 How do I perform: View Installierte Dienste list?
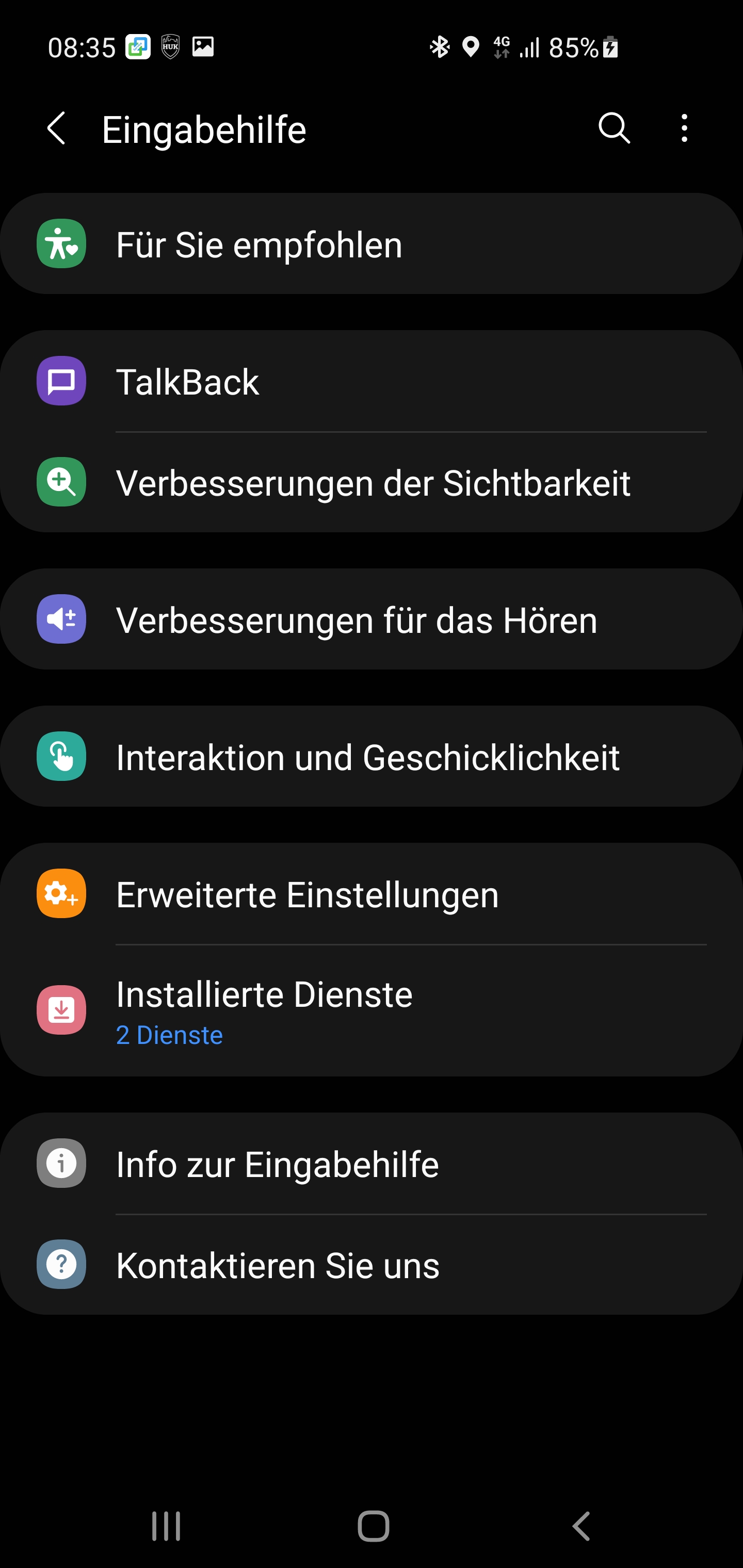coord(372,1010)
